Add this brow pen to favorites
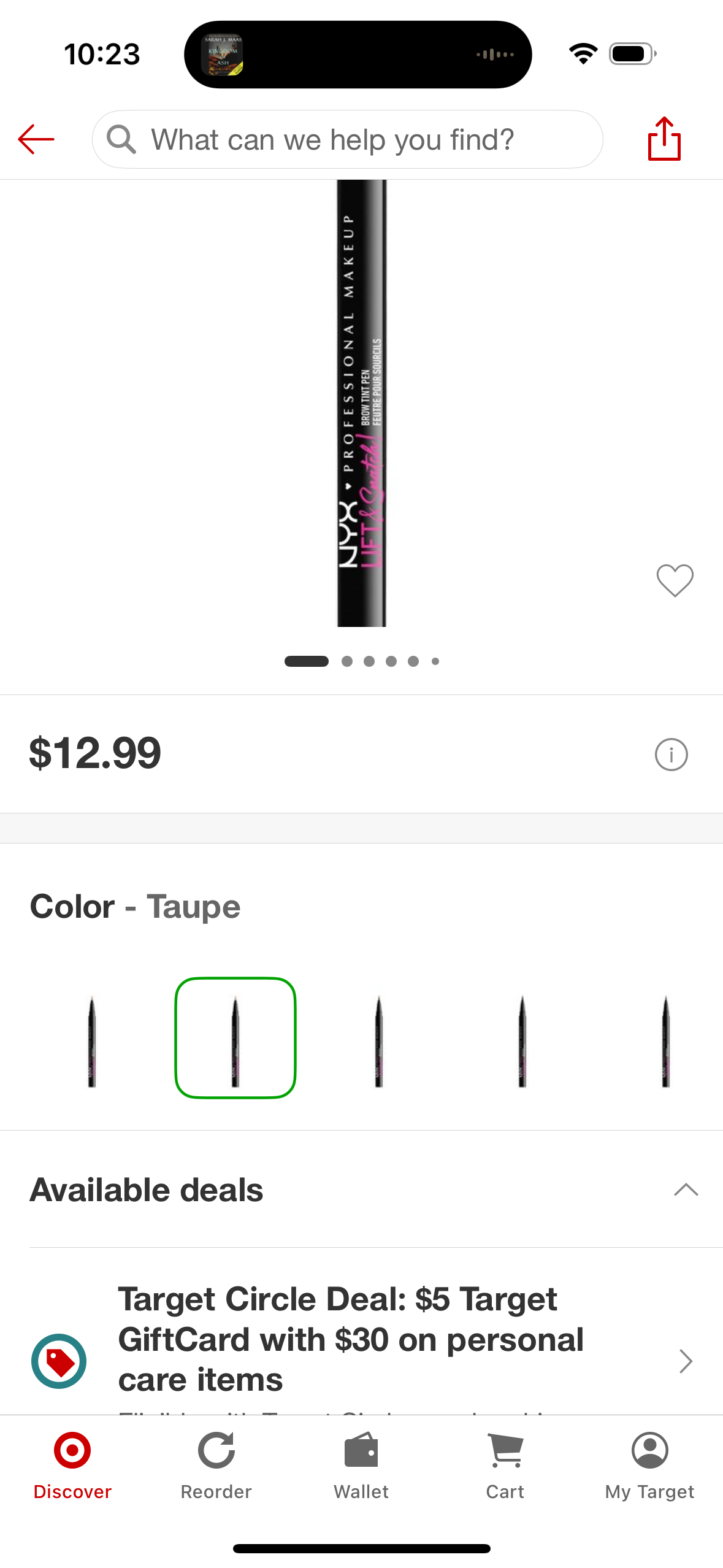723x1568 pixels. click(675, 580)
